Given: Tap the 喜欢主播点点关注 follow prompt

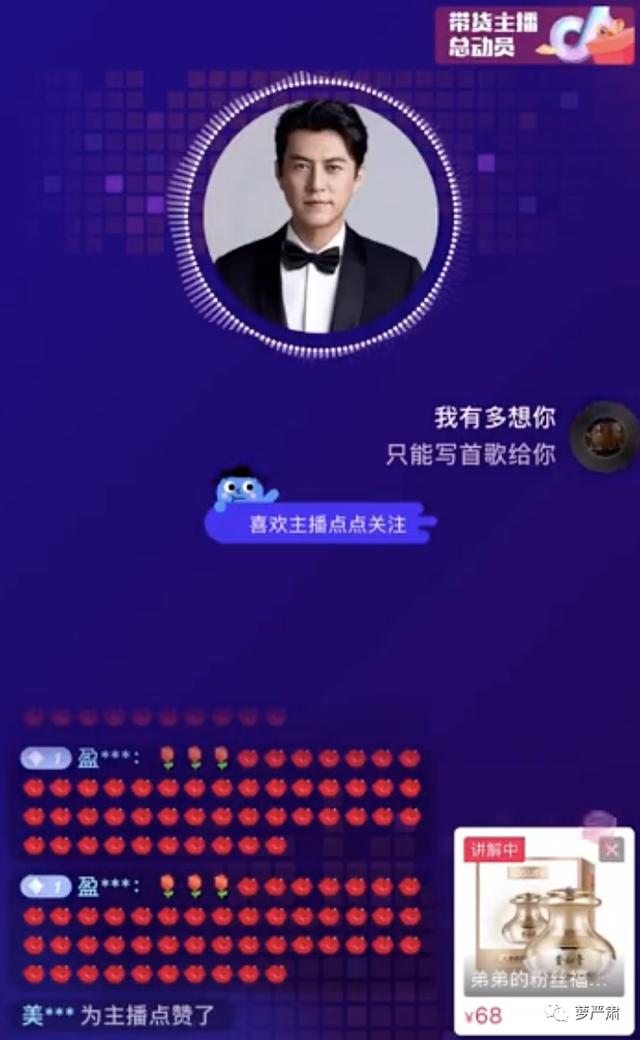Looking at the screenshot, I should point(322,525).
